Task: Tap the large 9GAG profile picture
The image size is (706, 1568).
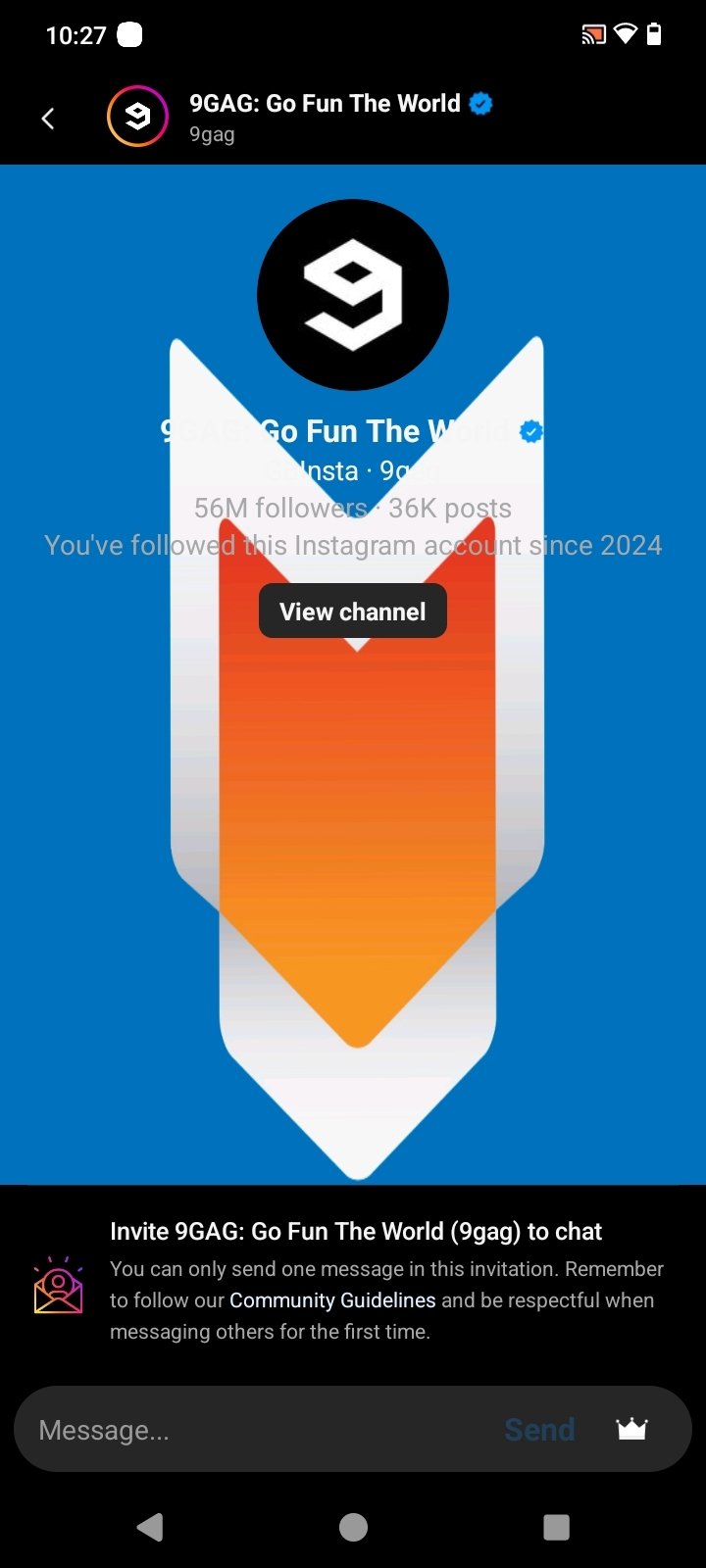Action: [x=353, y=295]
